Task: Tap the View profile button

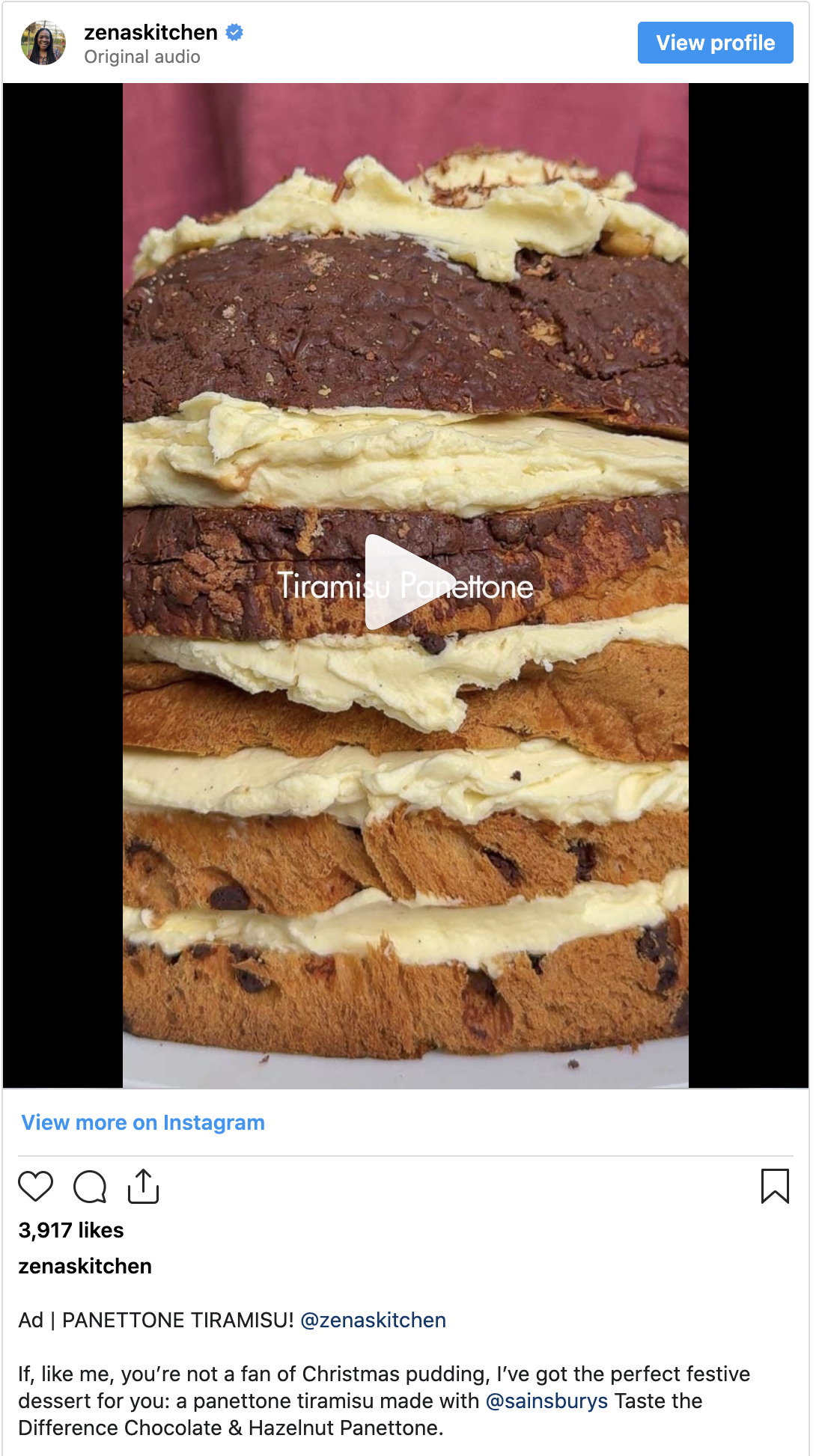Action: click(x=715, y=43)
